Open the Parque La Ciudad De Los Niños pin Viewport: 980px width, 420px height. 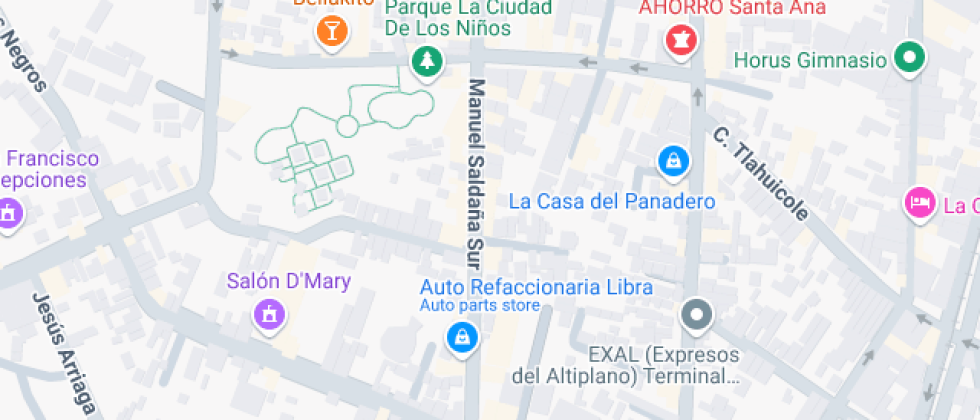click(427, 61)
